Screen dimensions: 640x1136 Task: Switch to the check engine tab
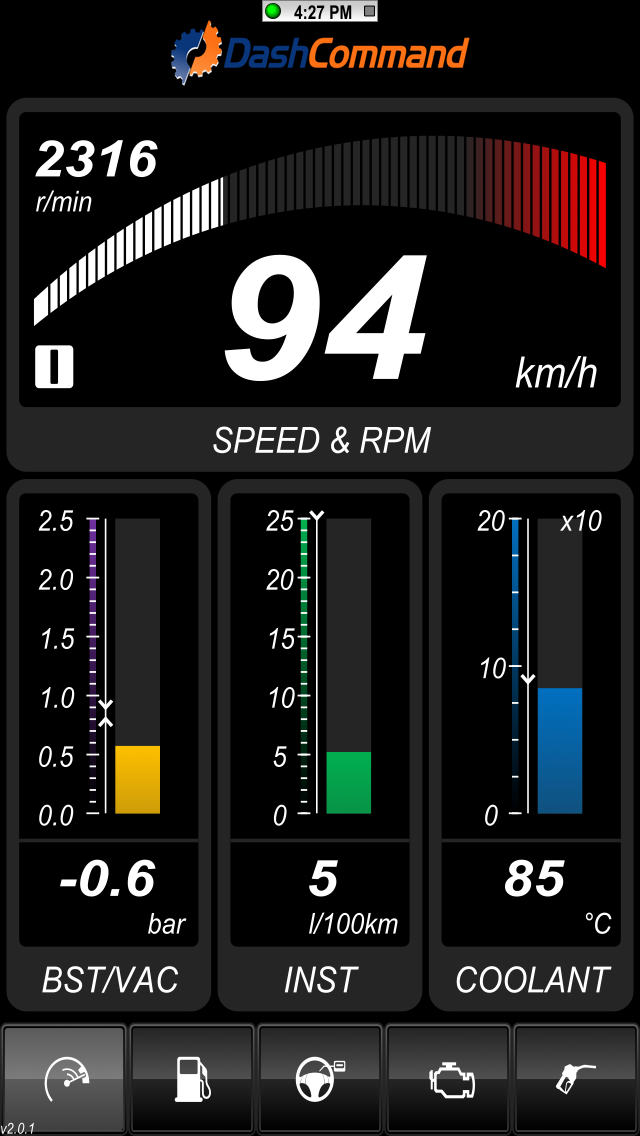pyautogui.click(x=447, y=1077)
